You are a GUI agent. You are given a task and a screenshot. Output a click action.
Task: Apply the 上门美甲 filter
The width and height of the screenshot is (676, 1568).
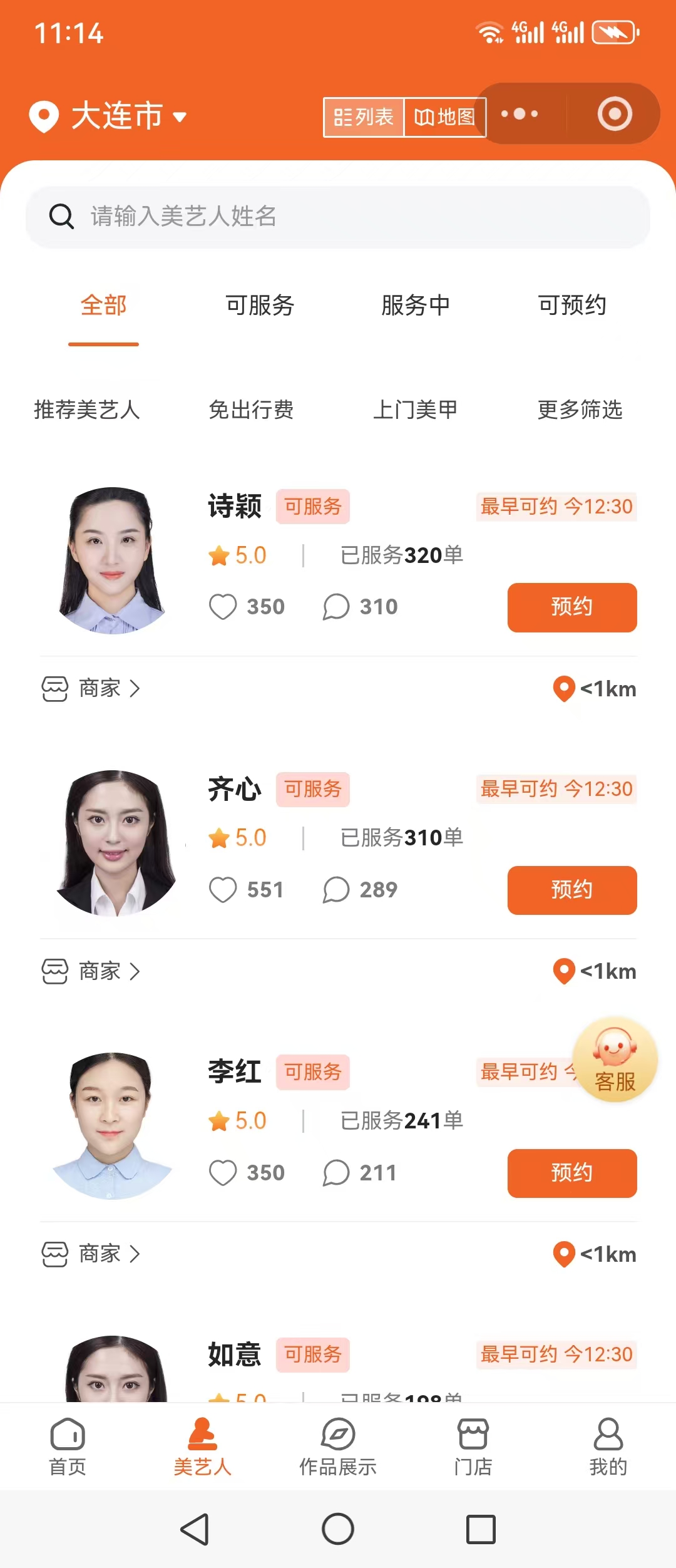pyautogui.click(x=416, y=410)
